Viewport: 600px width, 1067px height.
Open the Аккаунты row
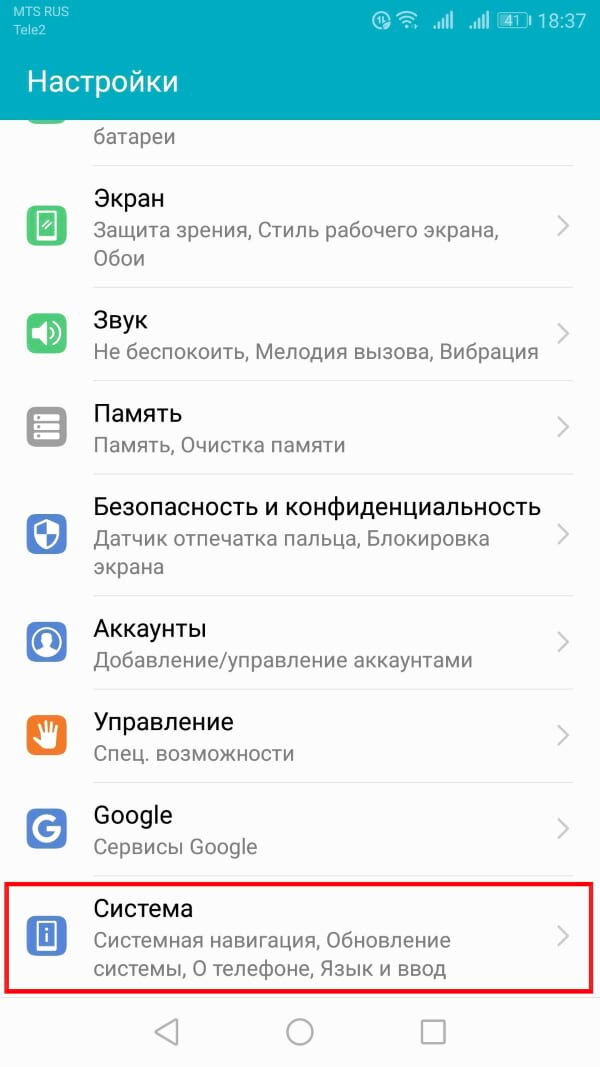(x=300, y=642)
